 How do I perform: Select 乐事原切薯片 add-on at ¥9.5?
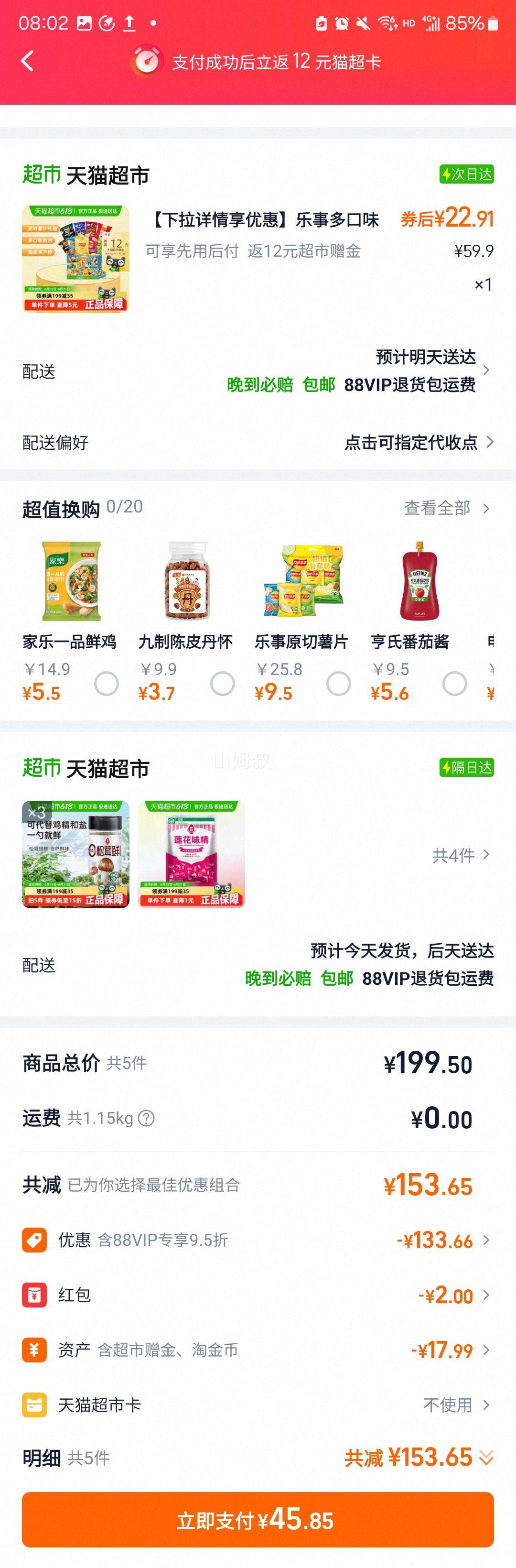(338, 683)
